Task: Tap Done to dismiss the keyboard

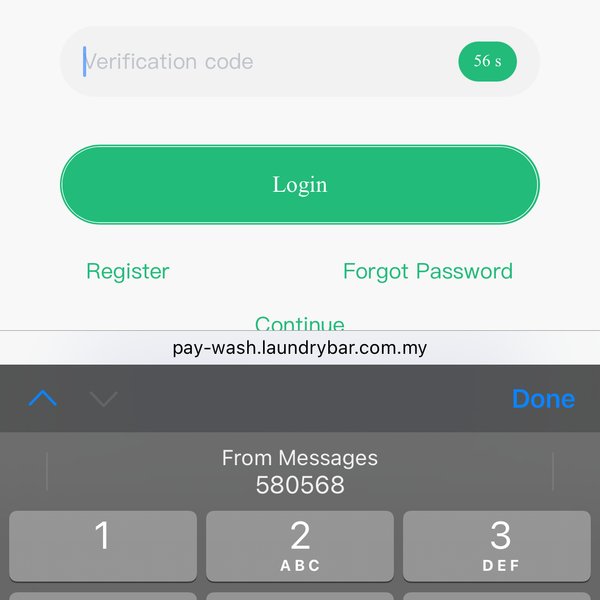Action: (x=543, y=399)
